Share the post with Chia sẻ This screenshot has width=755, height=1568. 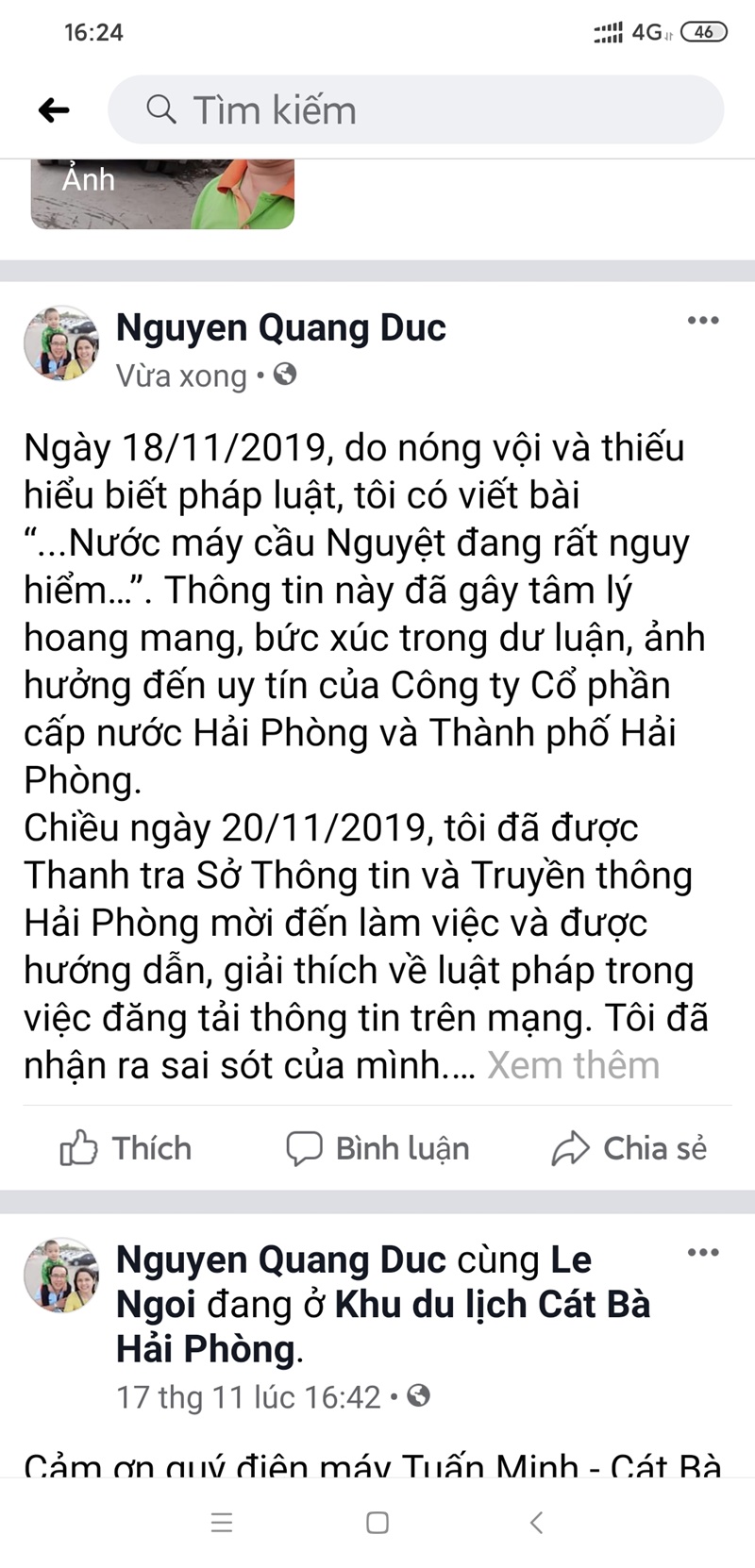point(629,1148)
